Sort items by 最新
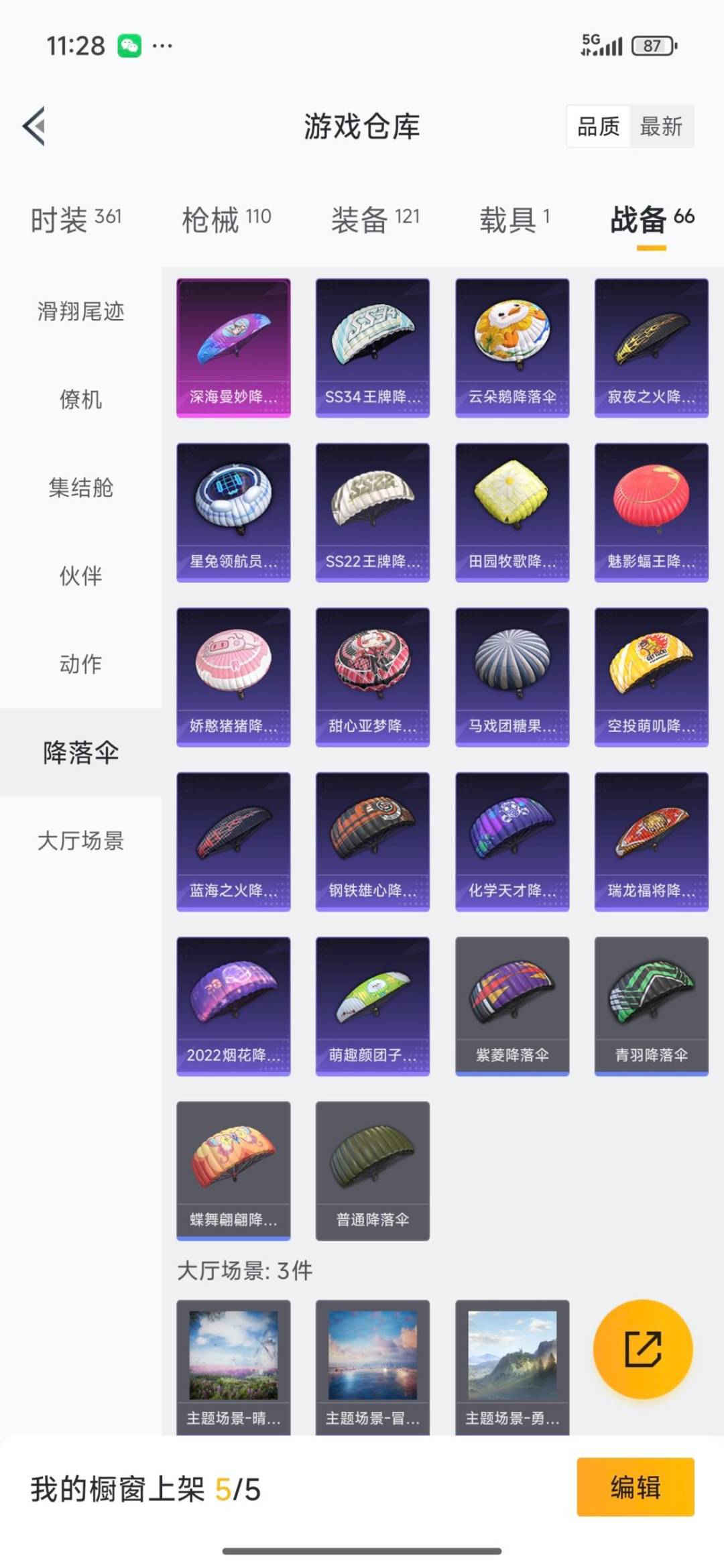This screenshot has height=1568, width=724. [661, 126]
